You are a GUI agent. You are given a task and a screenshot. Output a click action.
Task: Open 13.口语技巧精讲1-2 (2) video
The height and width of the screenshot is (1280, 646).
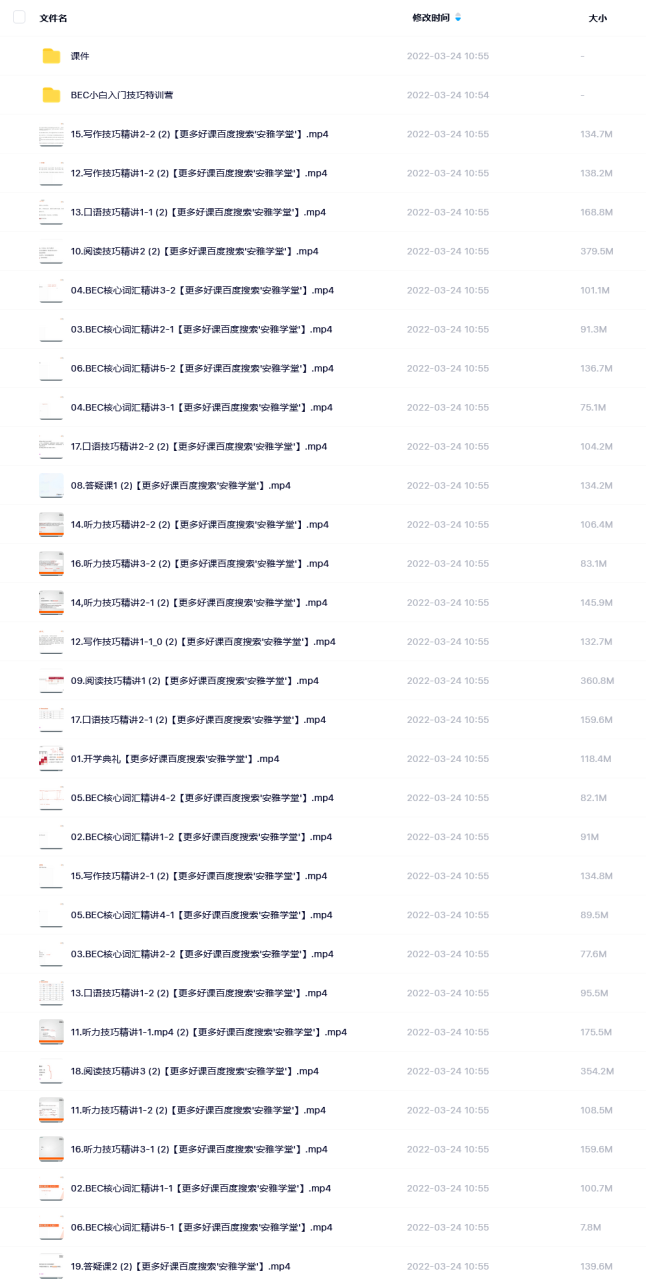coord(199,993)
